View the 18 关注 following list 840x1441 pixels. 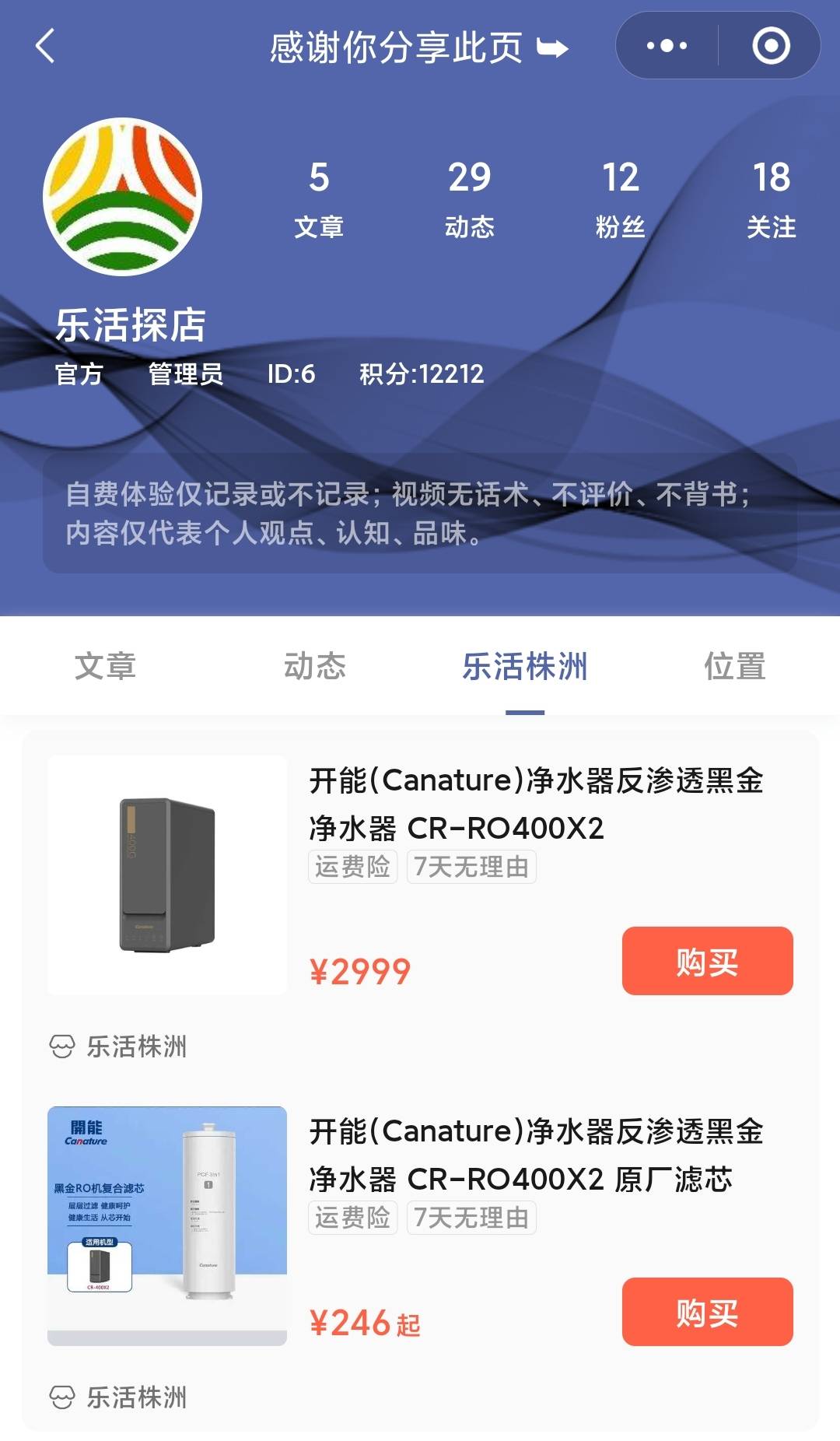tap(771, 198)
